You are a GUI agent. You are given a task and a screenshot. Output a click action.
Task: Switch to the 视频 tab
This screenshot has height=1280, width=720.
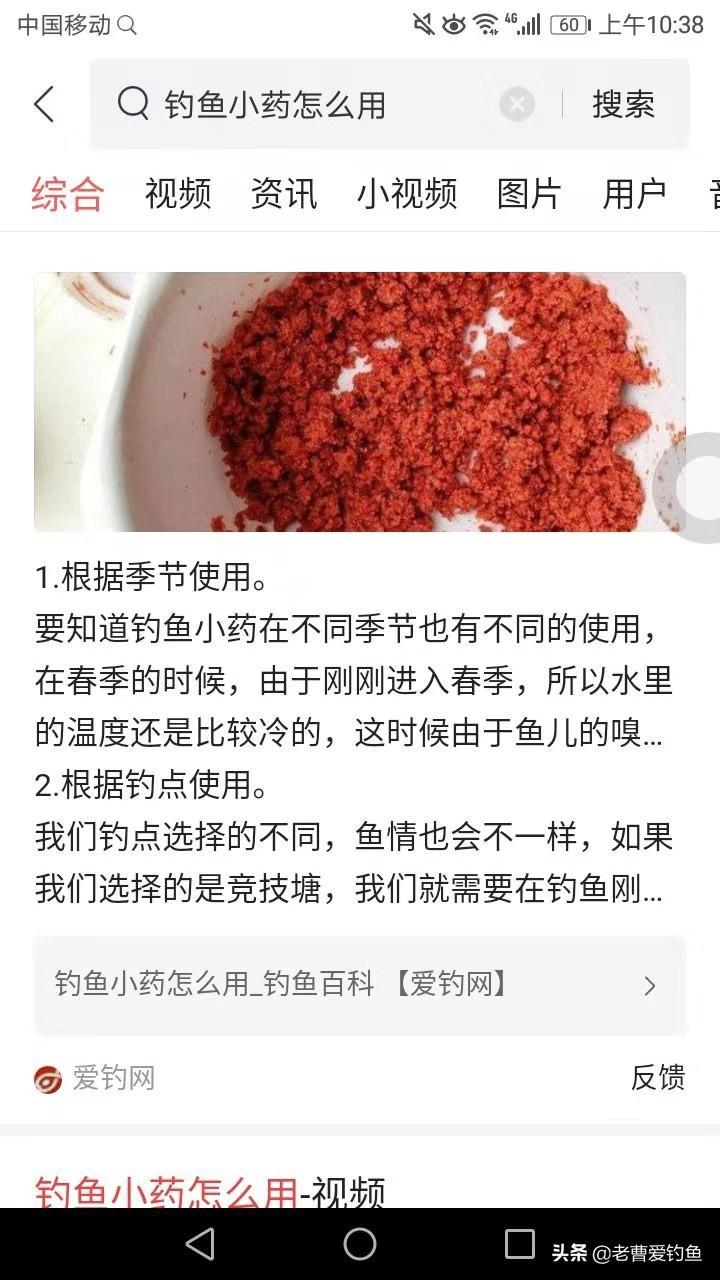click(x=178, y=193)
